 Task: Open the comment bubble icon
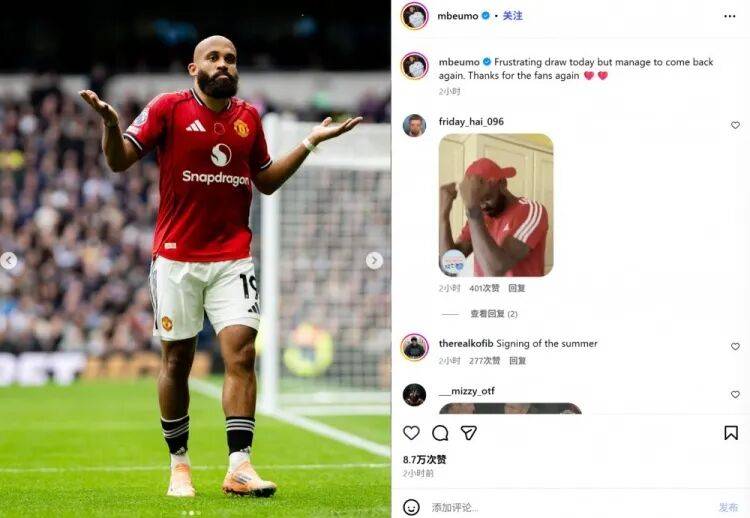[440, 433]
